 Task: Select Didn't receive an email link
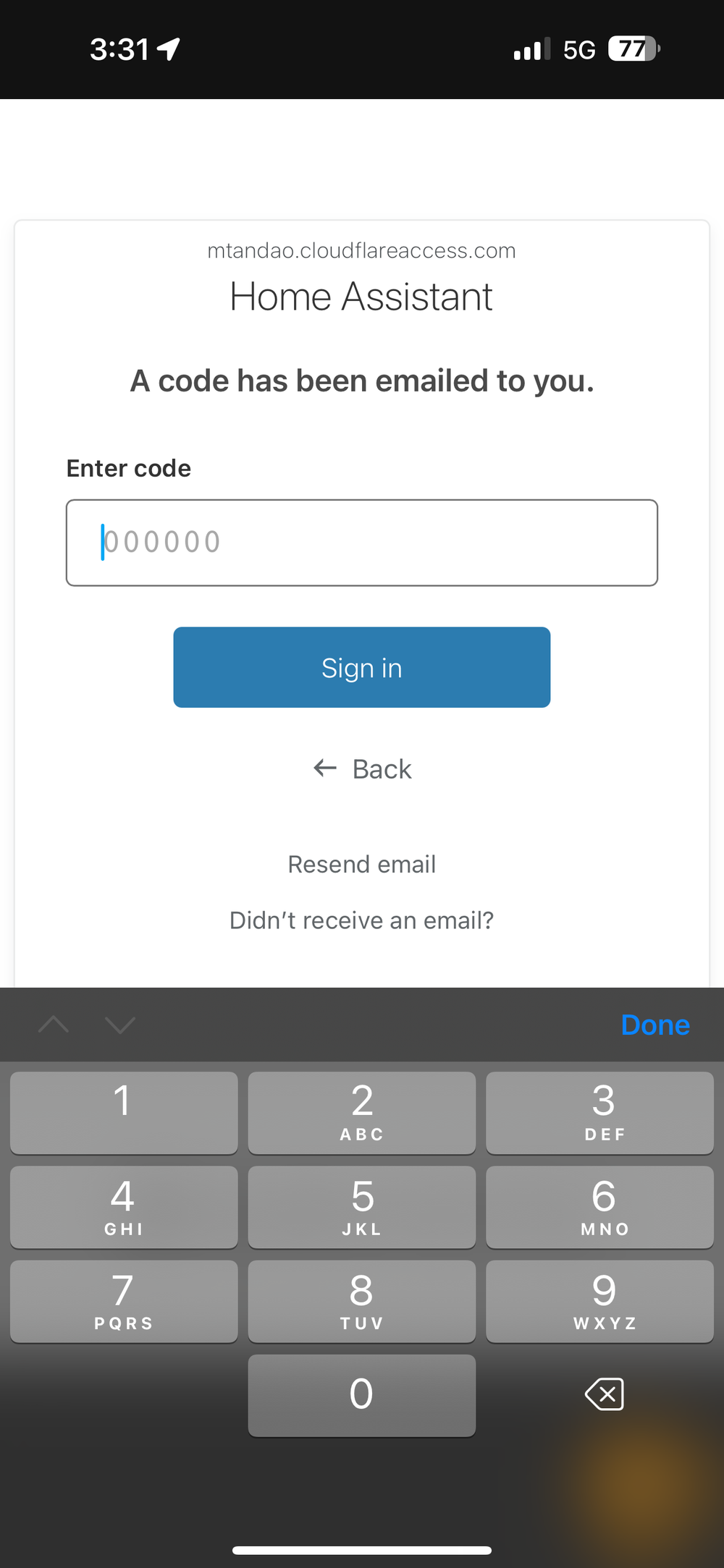tap(361, 920)
